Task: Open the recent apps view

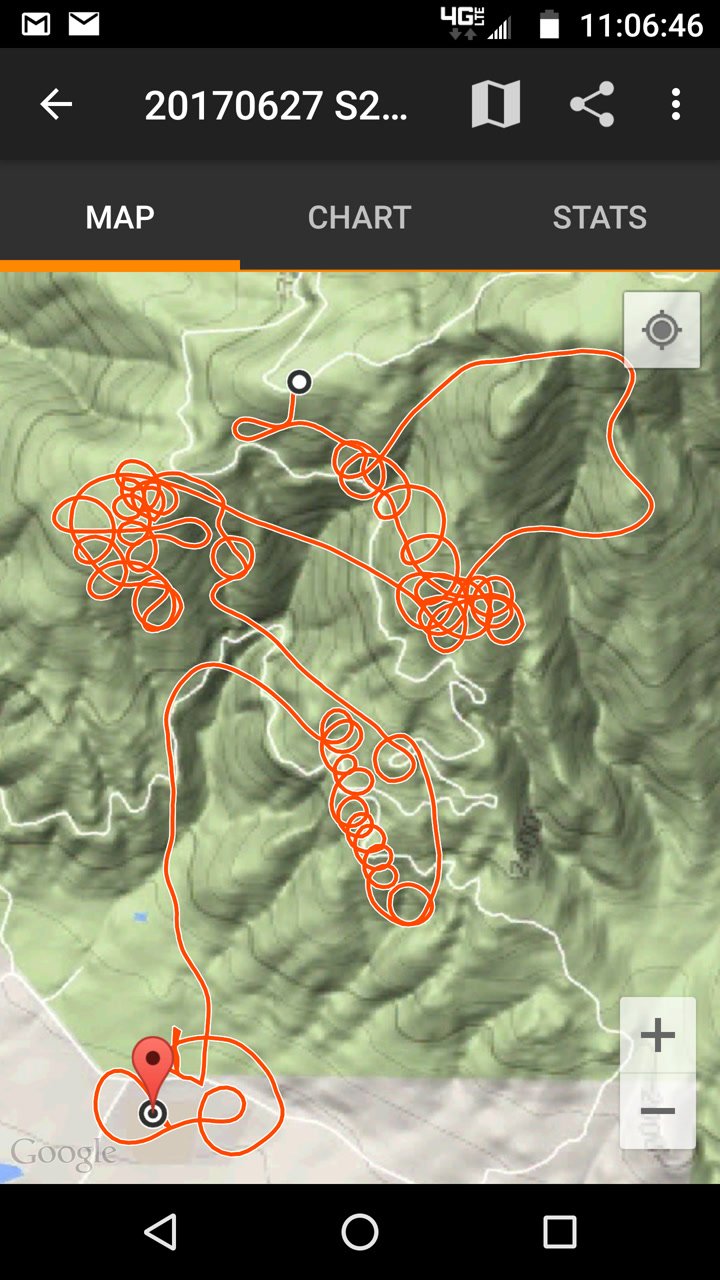Action: tap(560, 1232)
